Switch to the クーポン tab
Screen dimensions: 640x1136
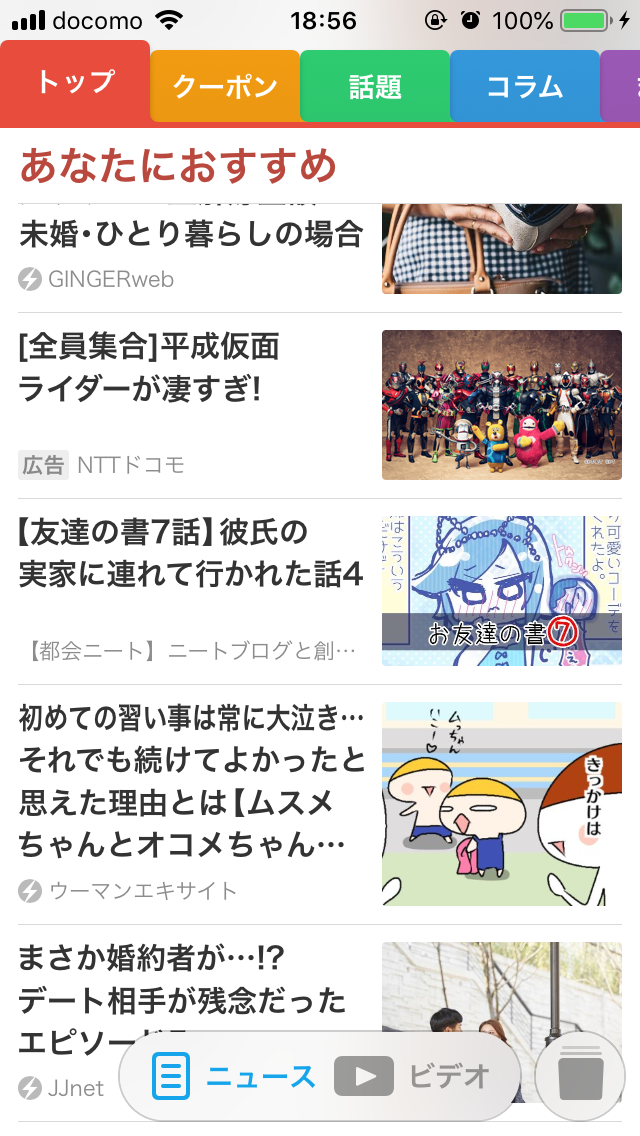click(x=225, y=87)
